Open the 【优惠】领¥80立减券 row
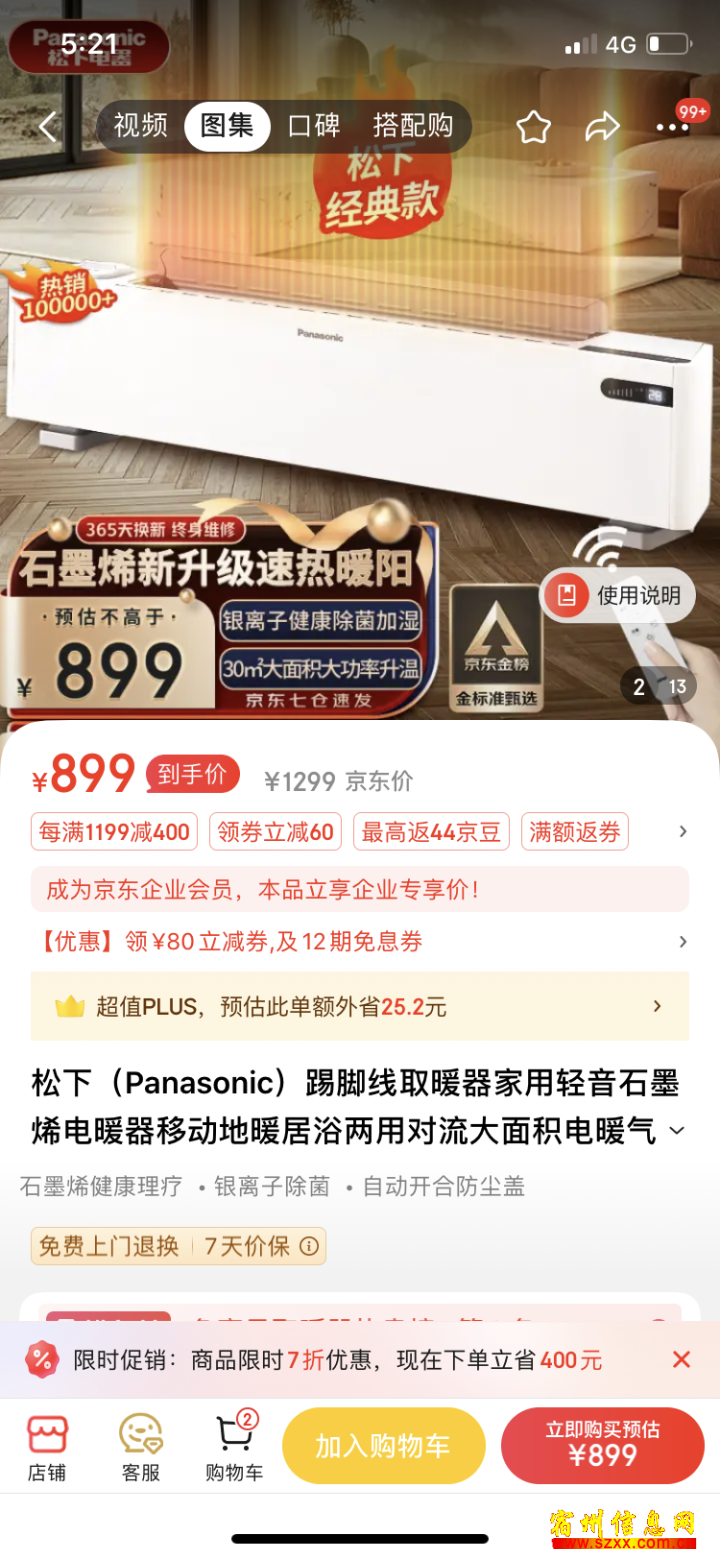The width and height of the screenshot is (720, 1559). [360, 942]
